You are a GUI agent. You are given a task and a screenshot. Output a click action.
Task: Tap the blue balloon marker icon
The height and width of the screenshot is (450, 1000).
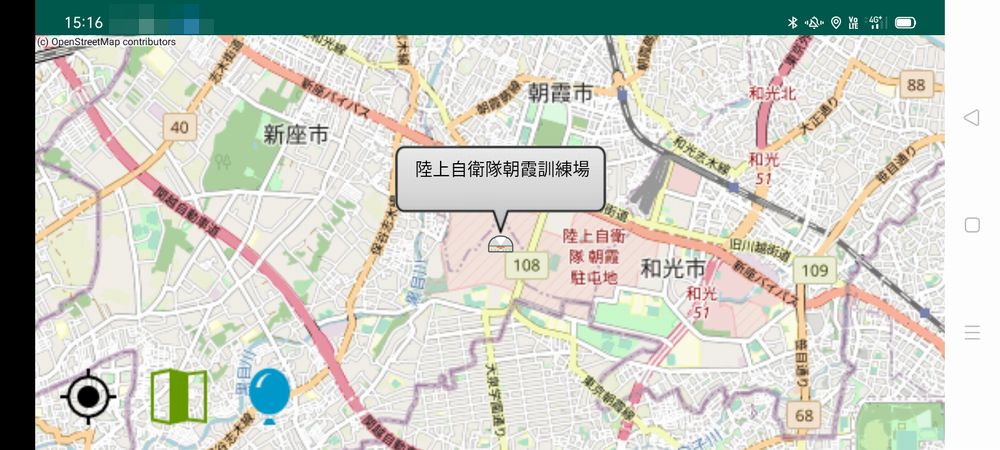pos(269,394)
